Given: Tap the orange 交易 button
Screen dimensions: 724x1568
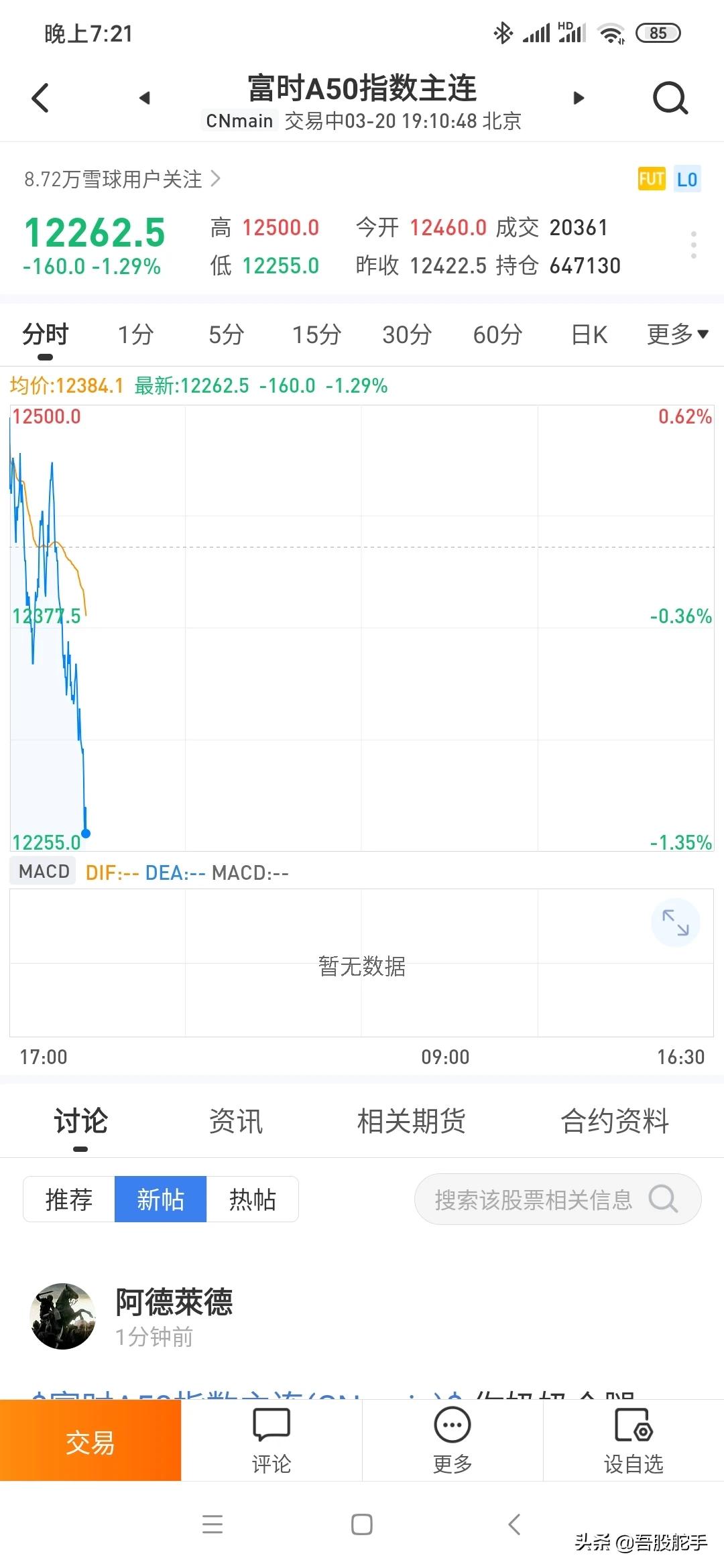Looking at the screenshot, I should point(90,1440).
